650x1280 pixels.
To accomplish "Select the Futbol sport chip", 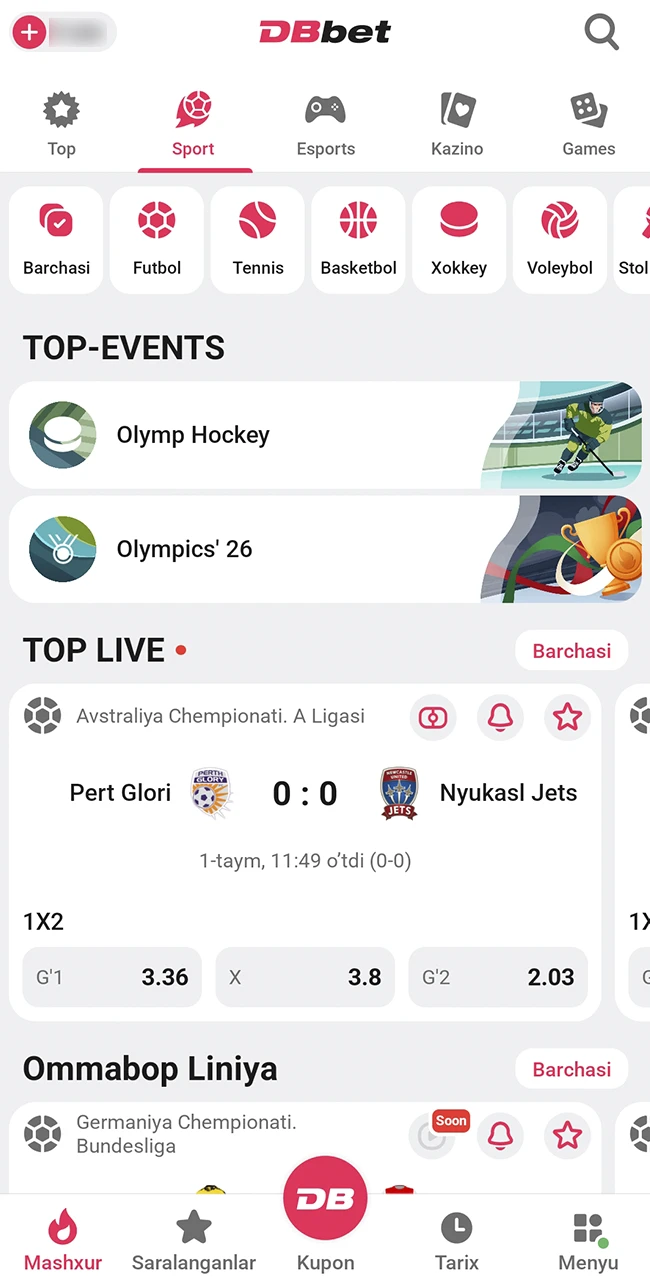I will pyautogui.click(x=157, y=240).
